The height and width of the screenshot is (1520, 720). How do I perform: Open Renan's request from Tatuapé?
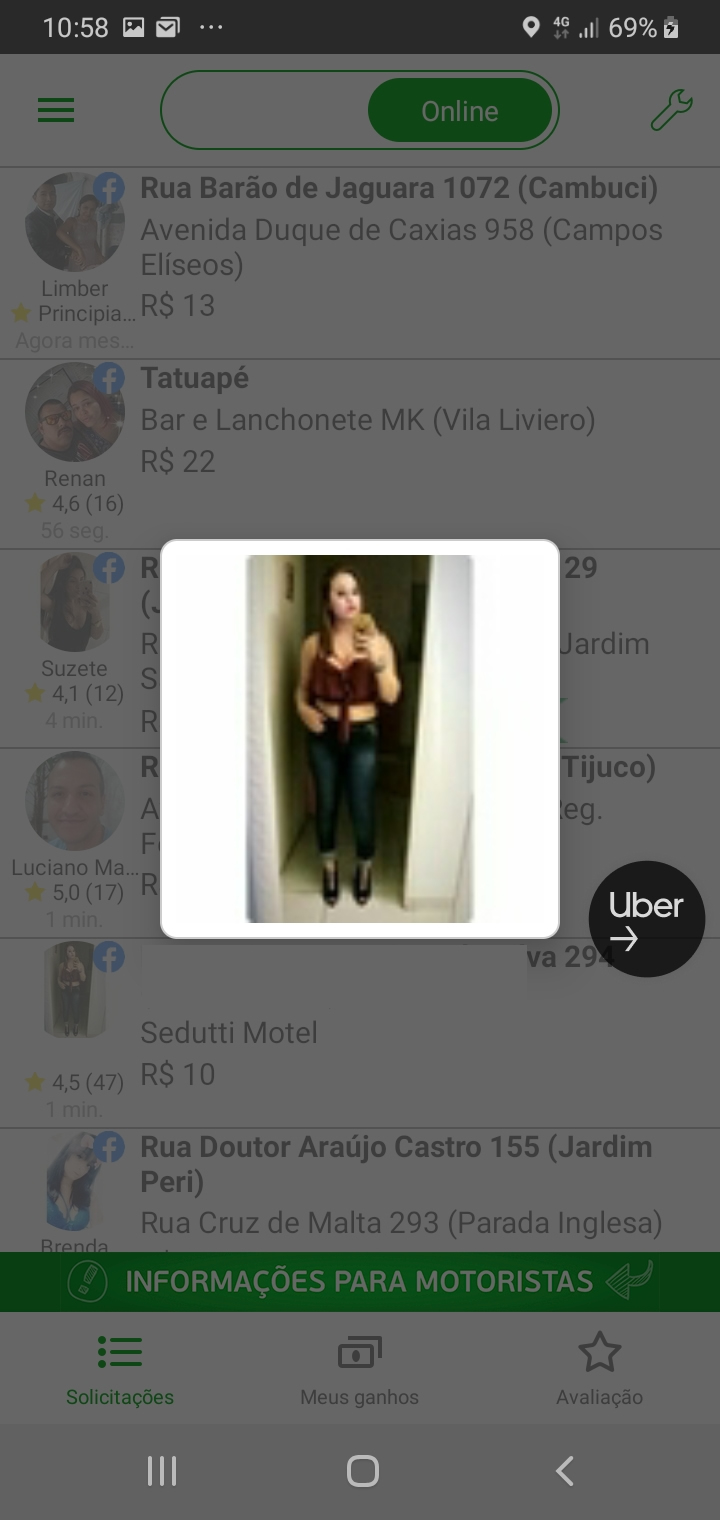click(400, 420)
